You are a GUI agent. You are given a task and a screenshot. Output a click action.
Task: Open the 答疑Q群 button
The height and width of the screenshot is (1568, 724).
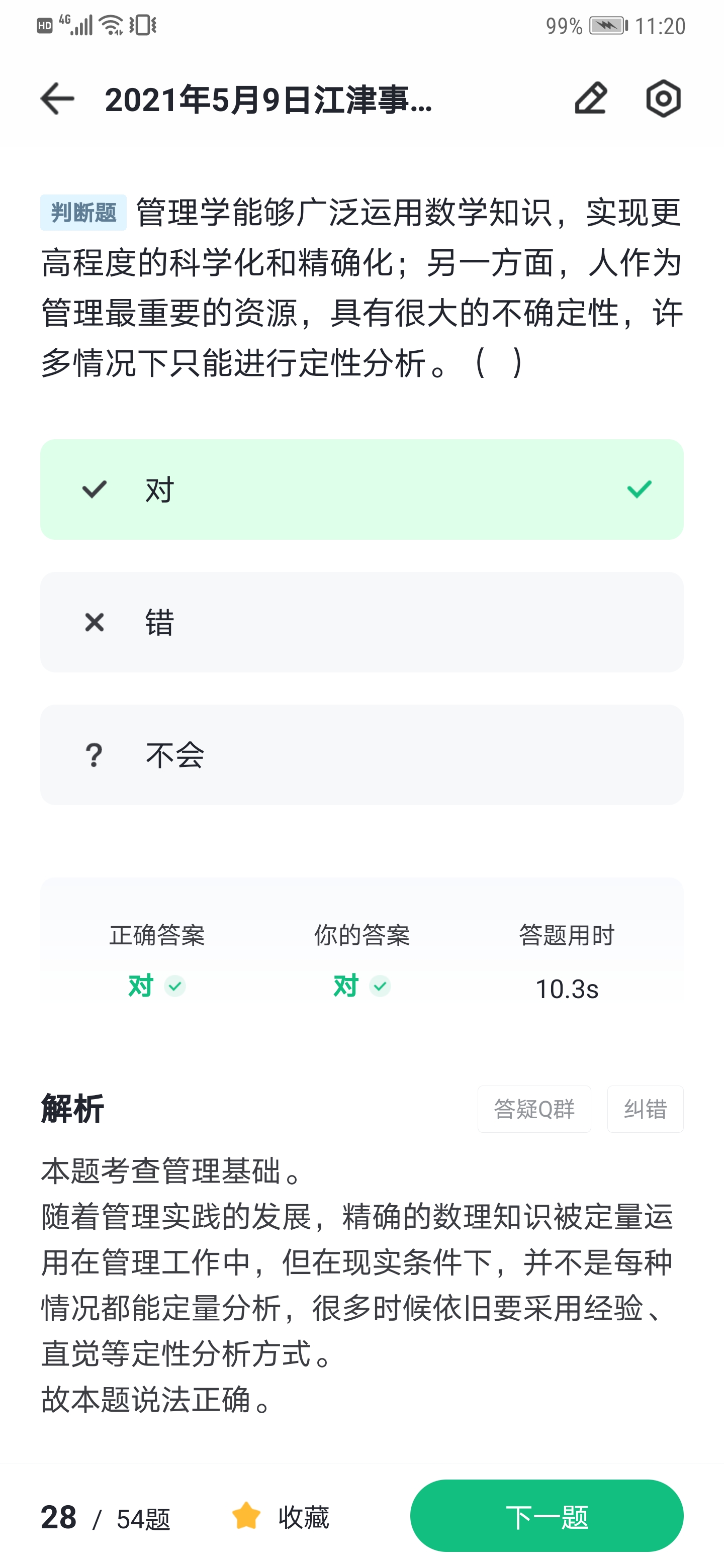tap(534, 1109)
